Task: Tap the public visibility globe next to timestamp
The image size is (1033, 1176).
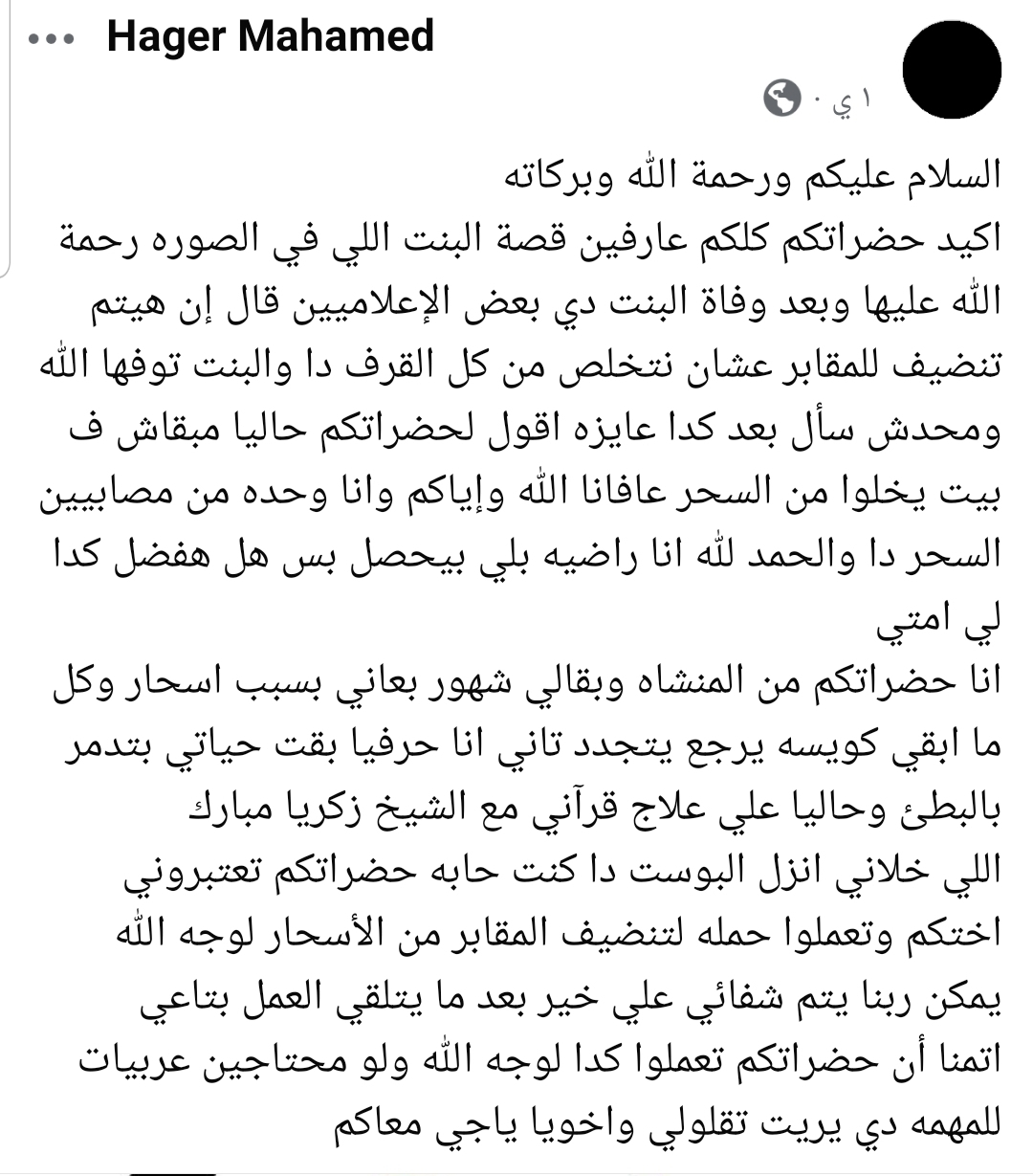Action: click(782, 99)
